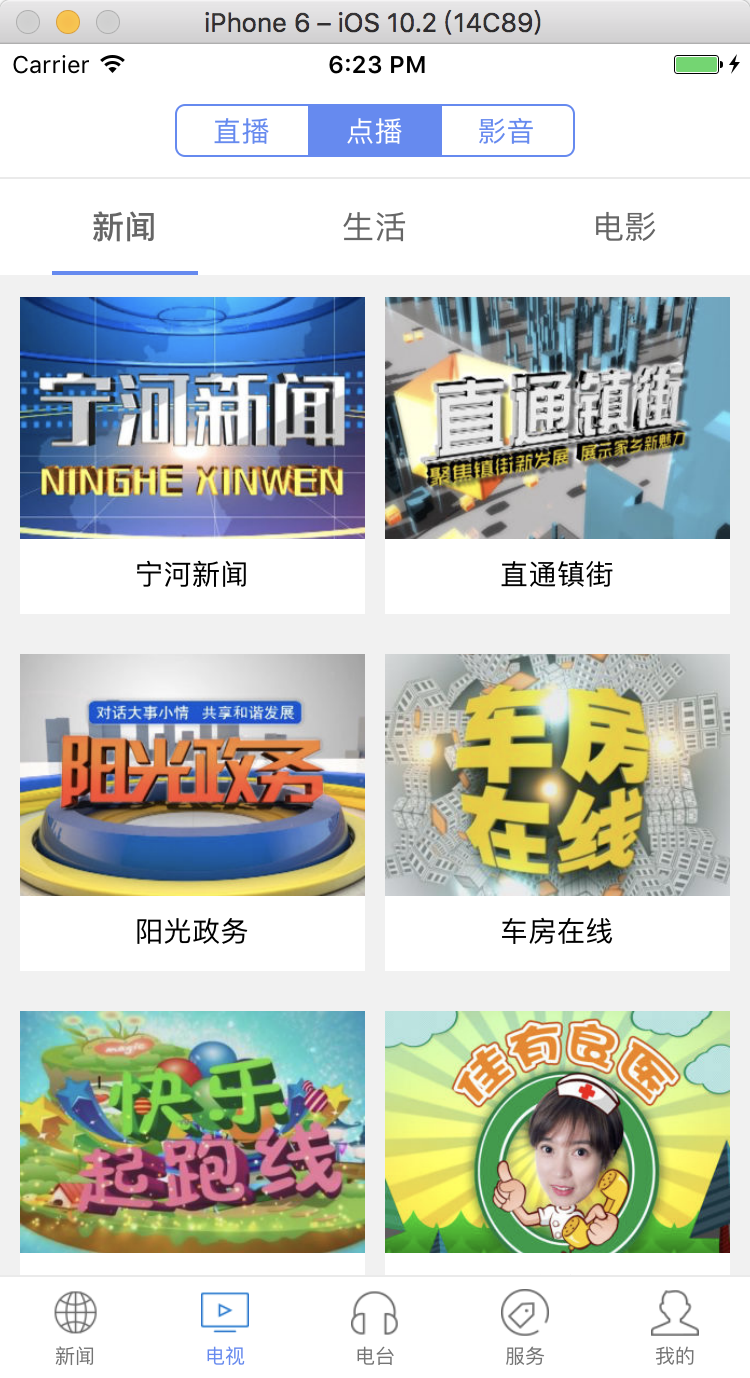Switch to the 影音 segment

click(x=507, y=131)
